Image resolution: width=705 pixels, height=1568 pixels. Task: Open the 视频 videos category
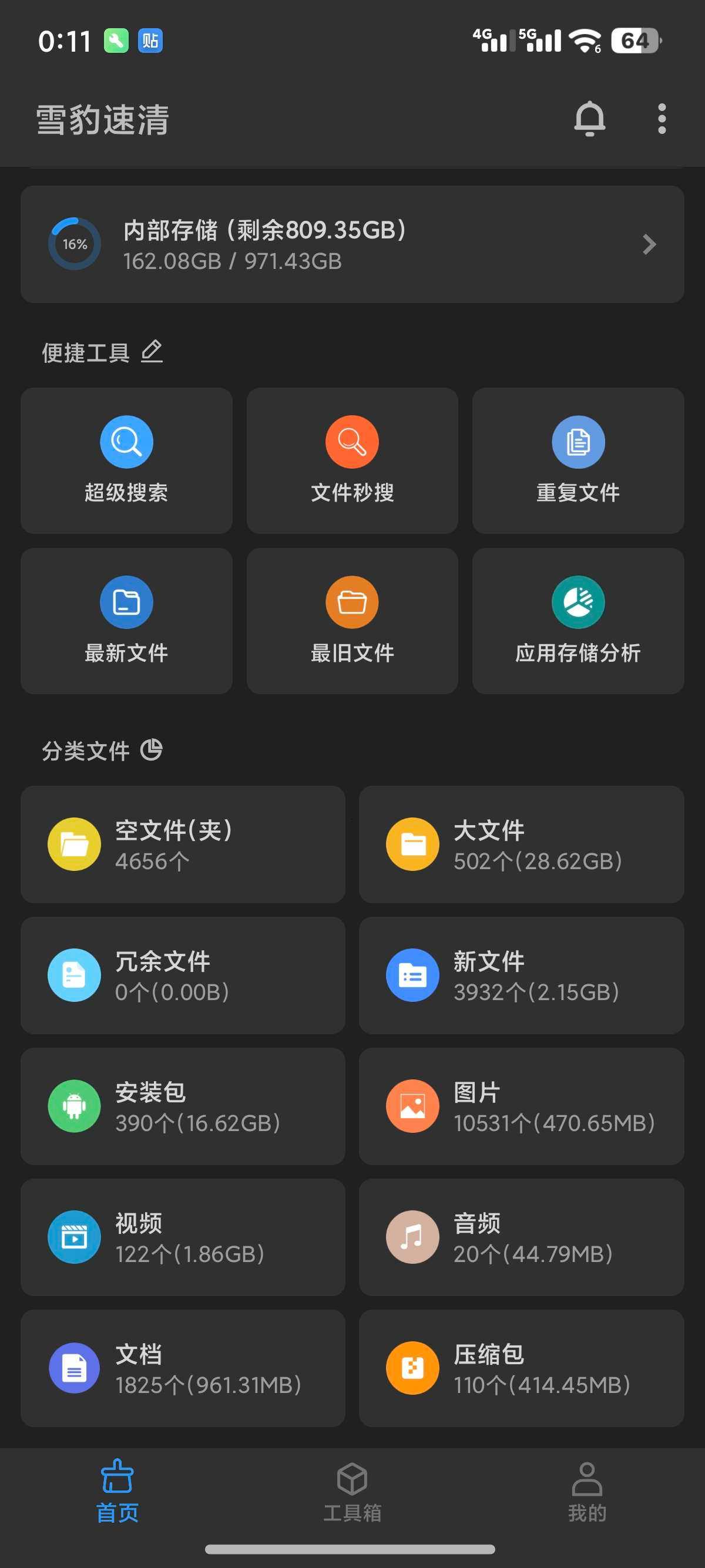point(183,1237)
